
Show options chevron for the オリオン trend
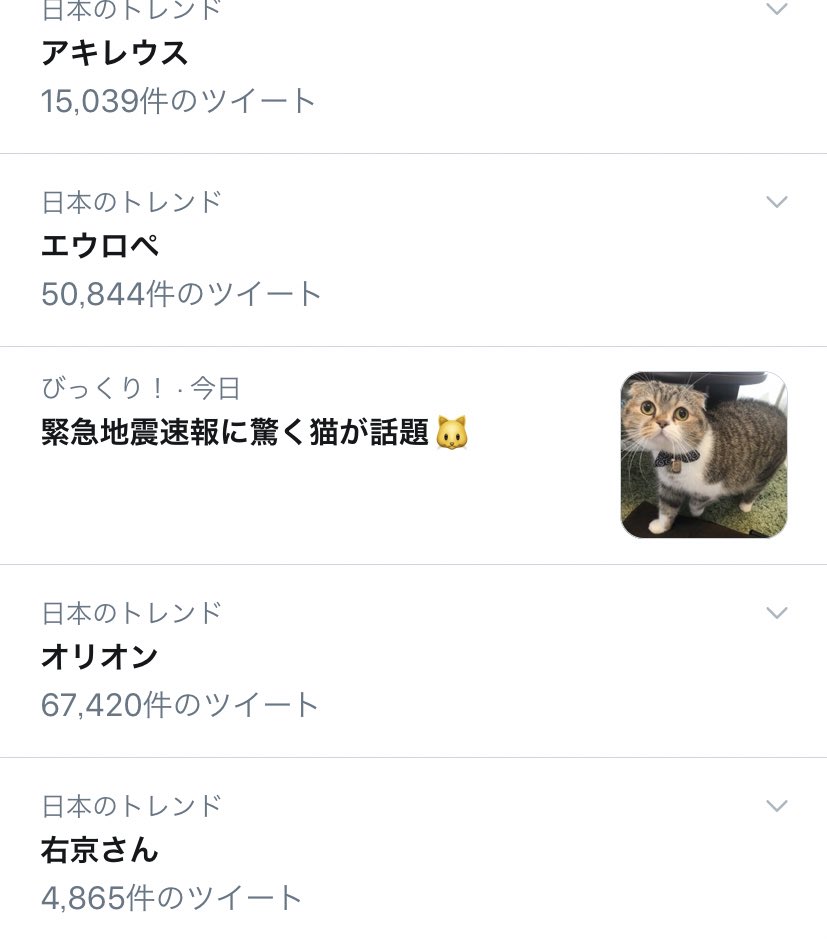[x=776, y=613]
